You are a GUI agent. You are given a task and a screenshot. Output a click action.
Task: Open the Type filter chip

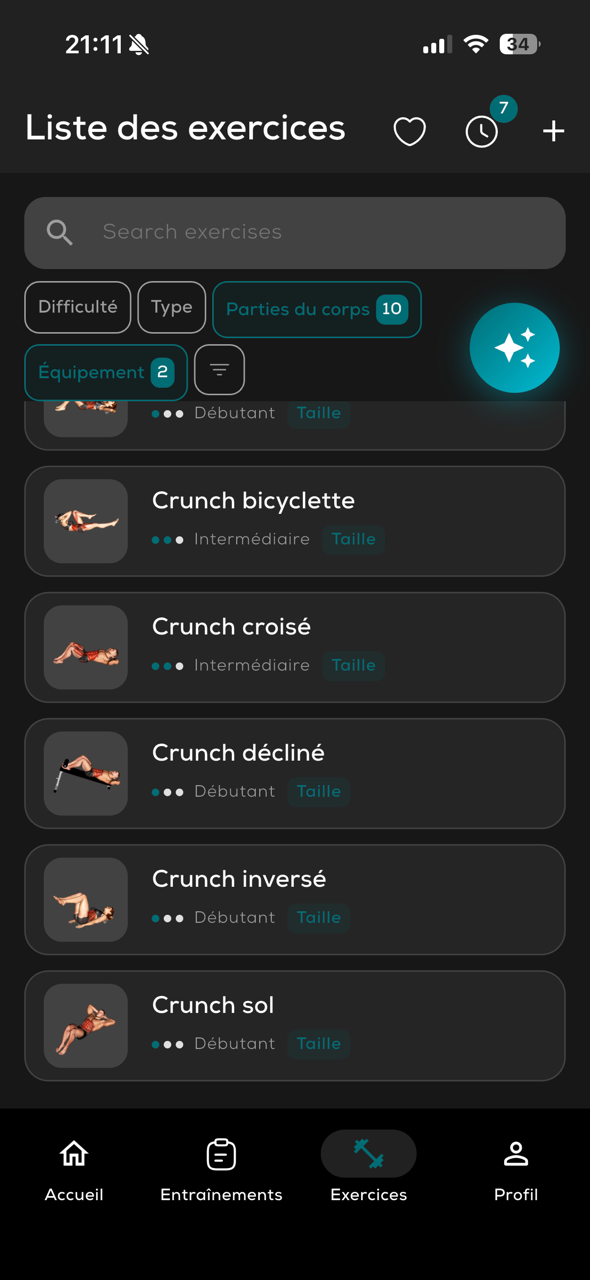coord(172,307)
